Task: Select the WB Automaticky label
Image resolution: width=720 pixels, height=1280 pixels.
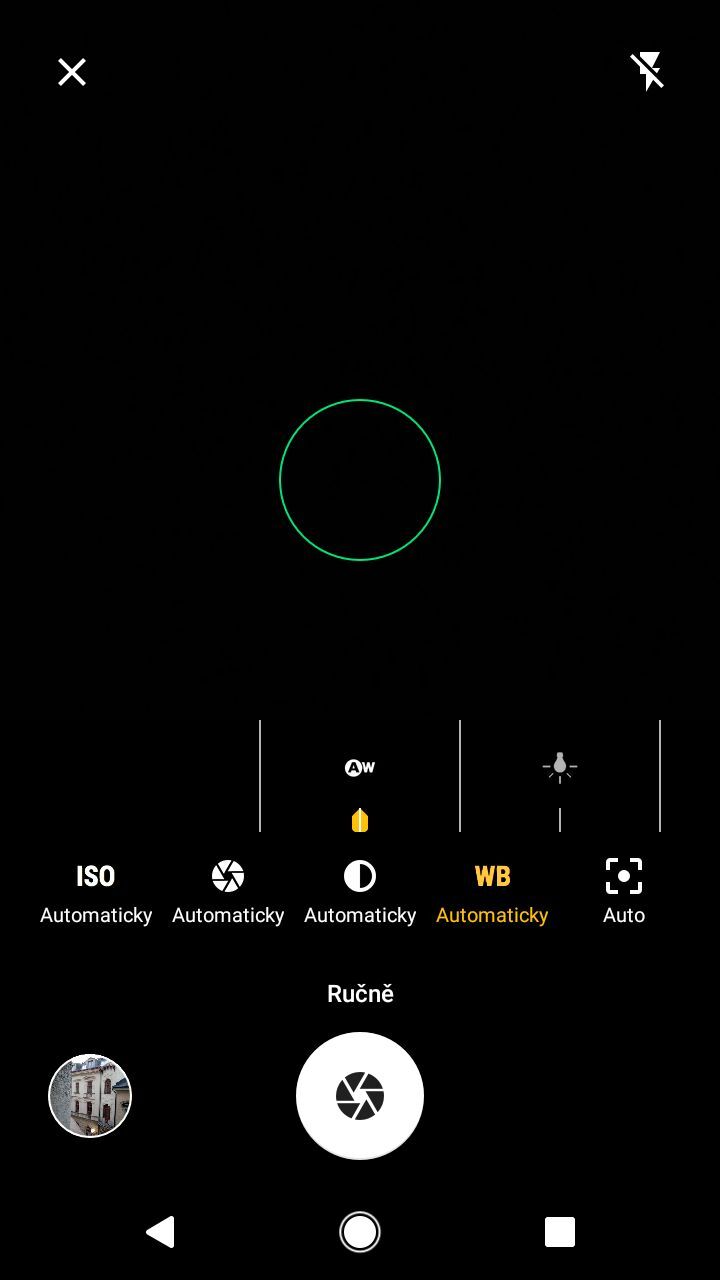Action: coord(492,914)
